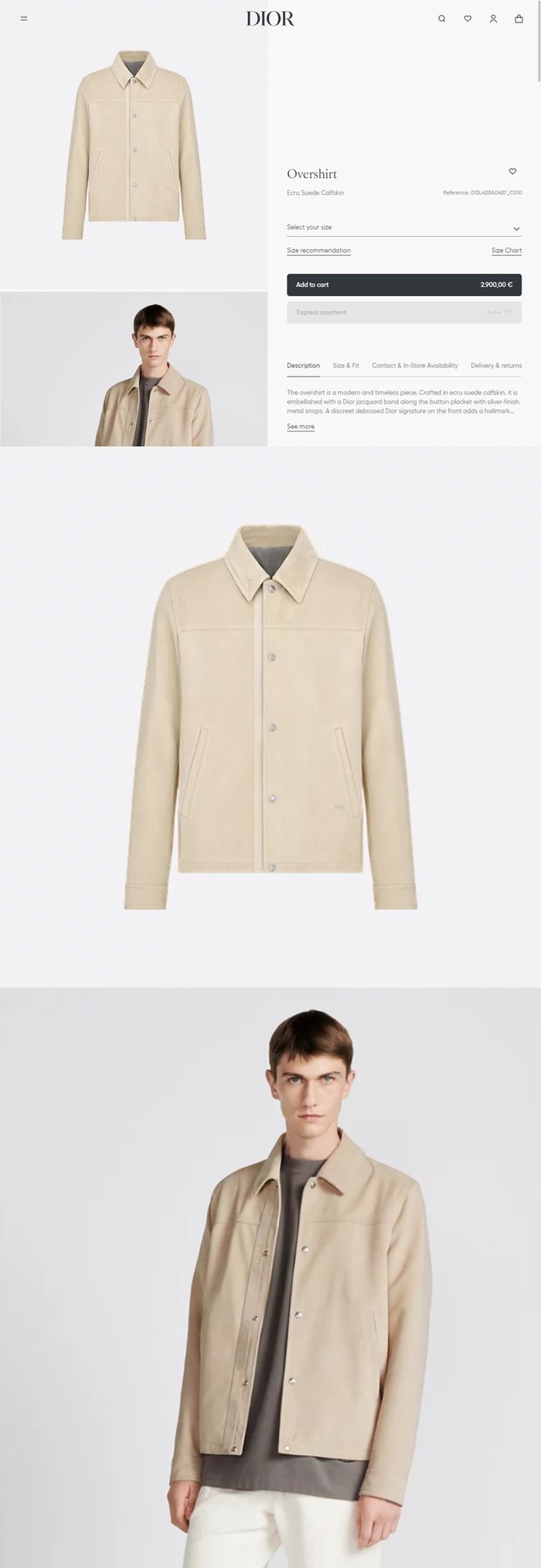541x1568 pixels.
Task: Select the Description tab
Action: (x=303, y=366)
